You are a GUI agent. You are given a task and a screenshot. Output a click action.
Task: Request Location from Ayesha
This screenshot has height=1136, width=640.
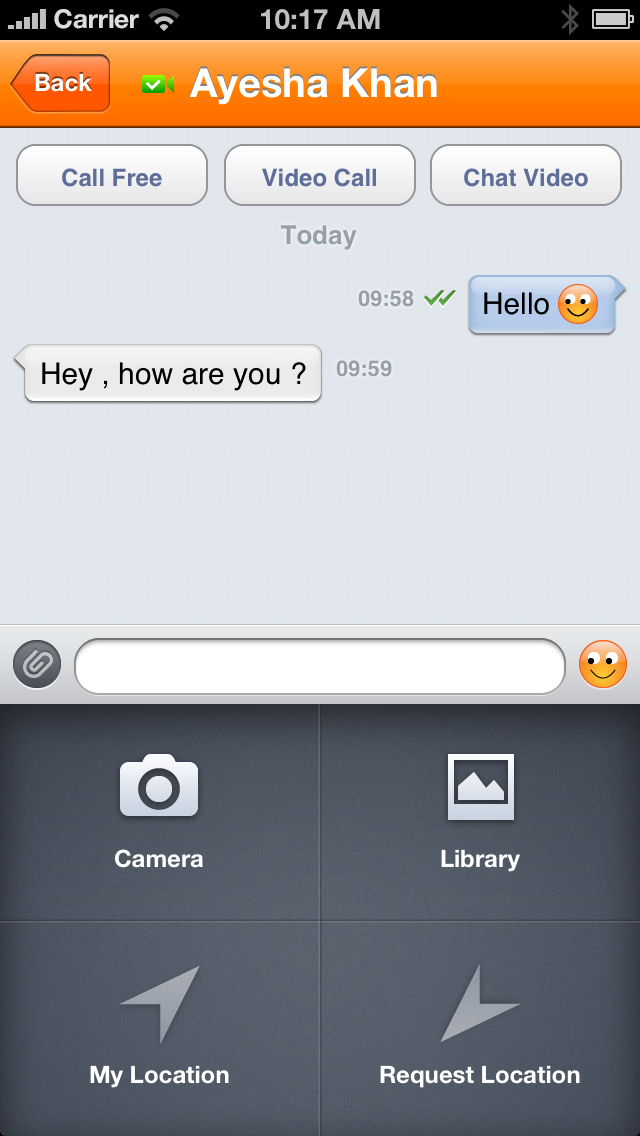480,1028
